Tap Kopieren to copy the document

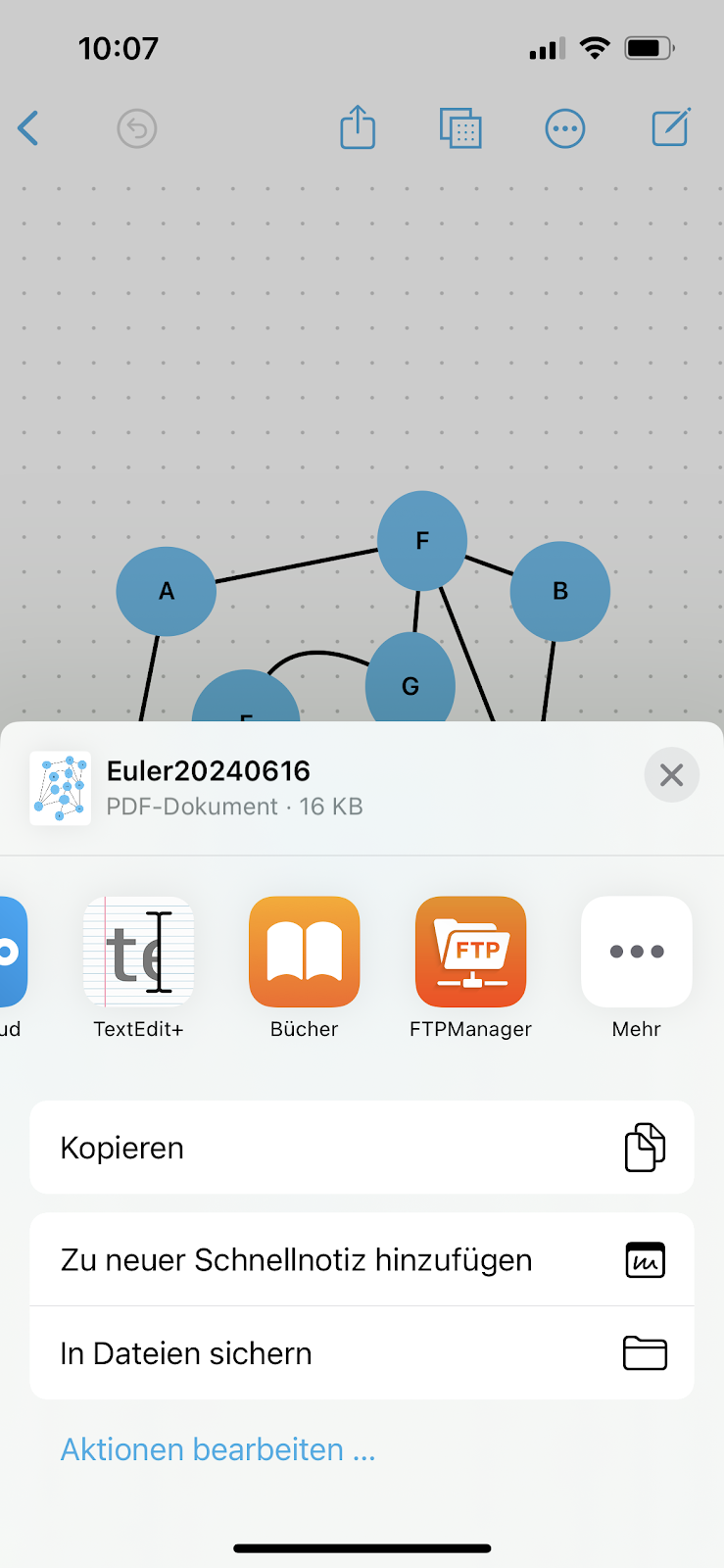[x=362, y=1148]
